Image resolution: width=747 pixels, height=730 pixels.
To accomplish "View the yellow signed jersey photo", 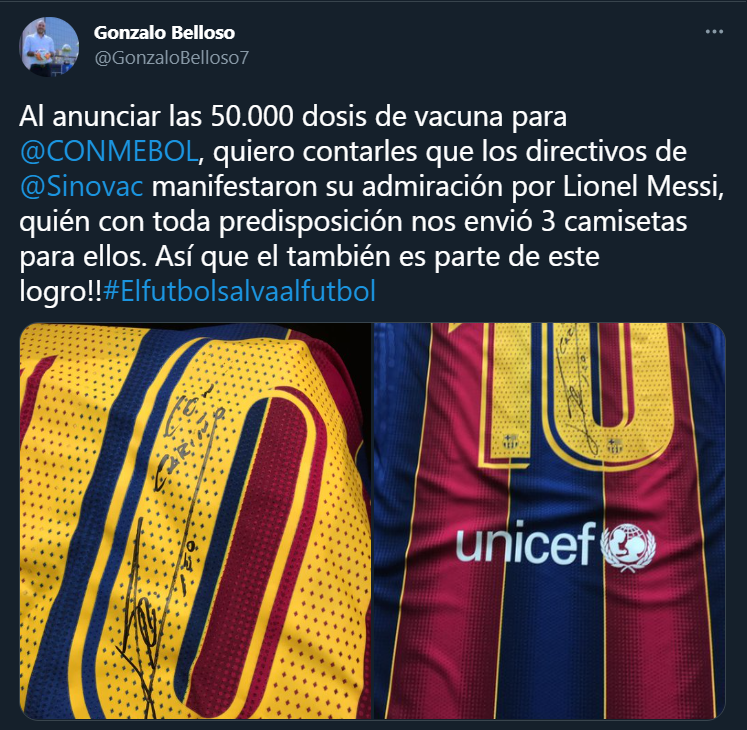I will click(194, 519).
